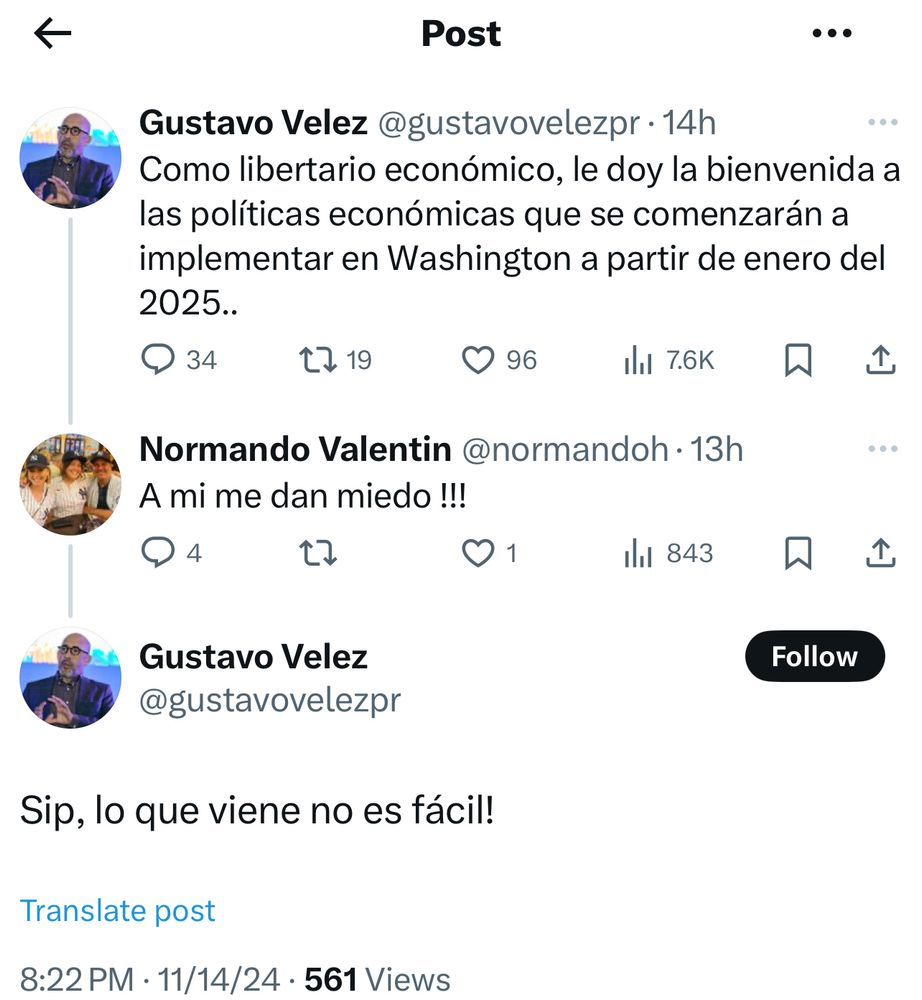The image size is (922, 1000).
Task: Like the post with 96 likes
Action: tap(479, 360)
